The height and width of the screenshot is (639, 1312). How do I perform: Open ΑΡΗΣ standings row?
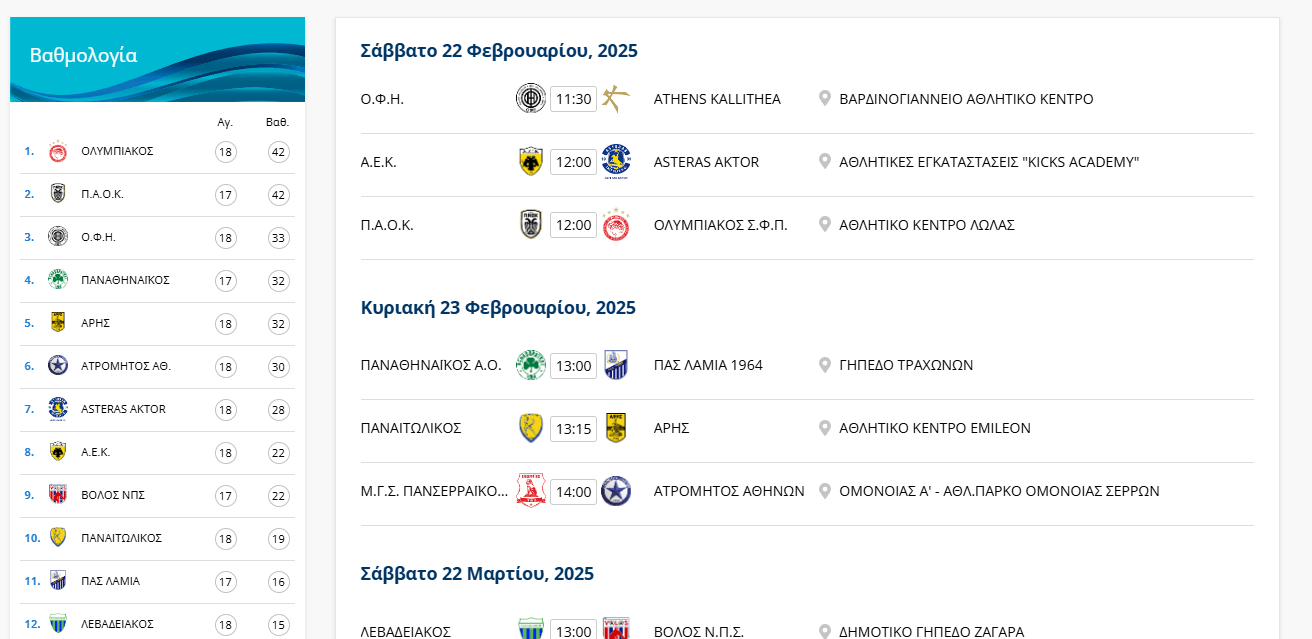[x=95, y=323]
